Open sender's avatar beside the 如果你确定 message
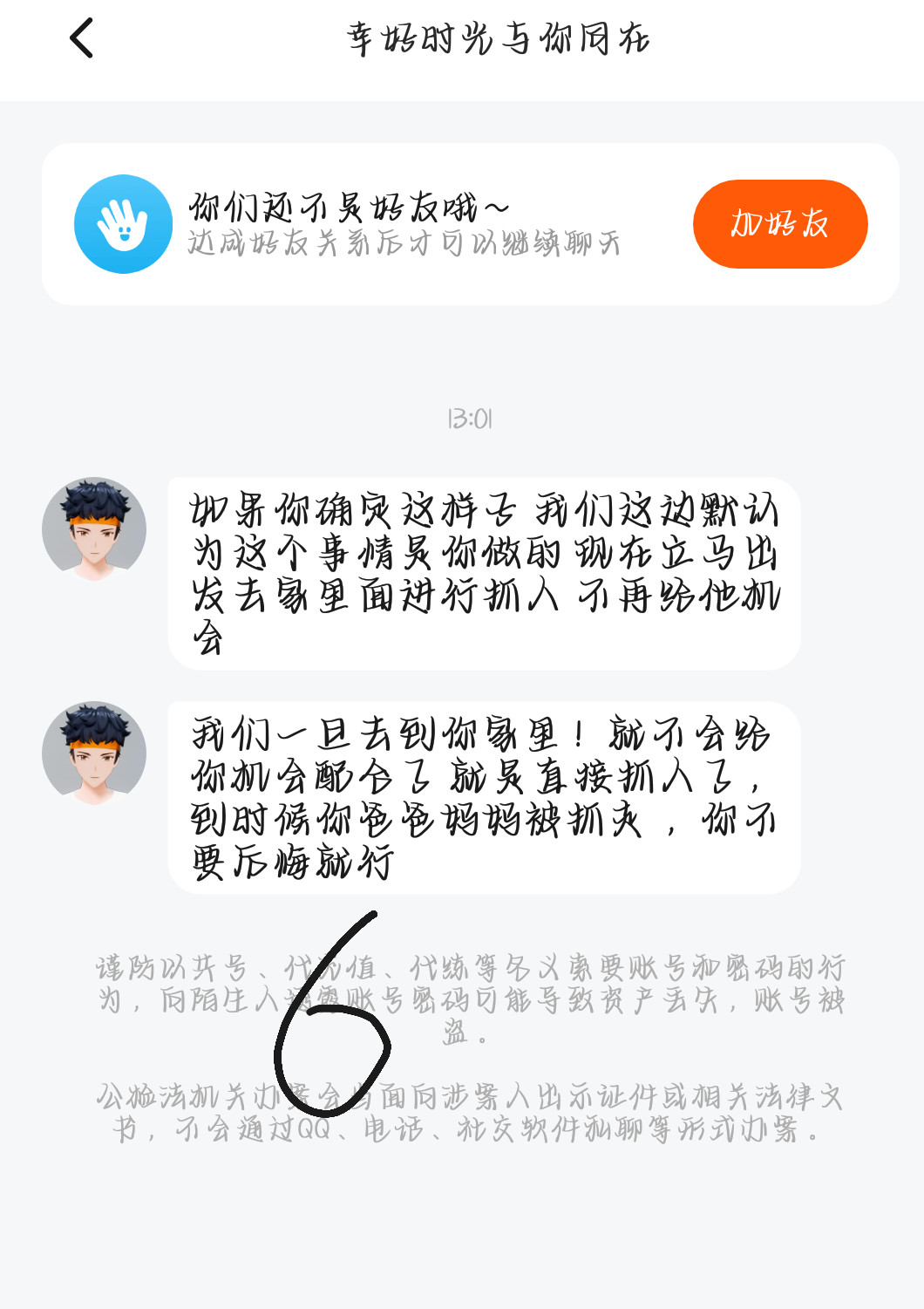Screen dimensions: 924x1309 coord(94,528)
